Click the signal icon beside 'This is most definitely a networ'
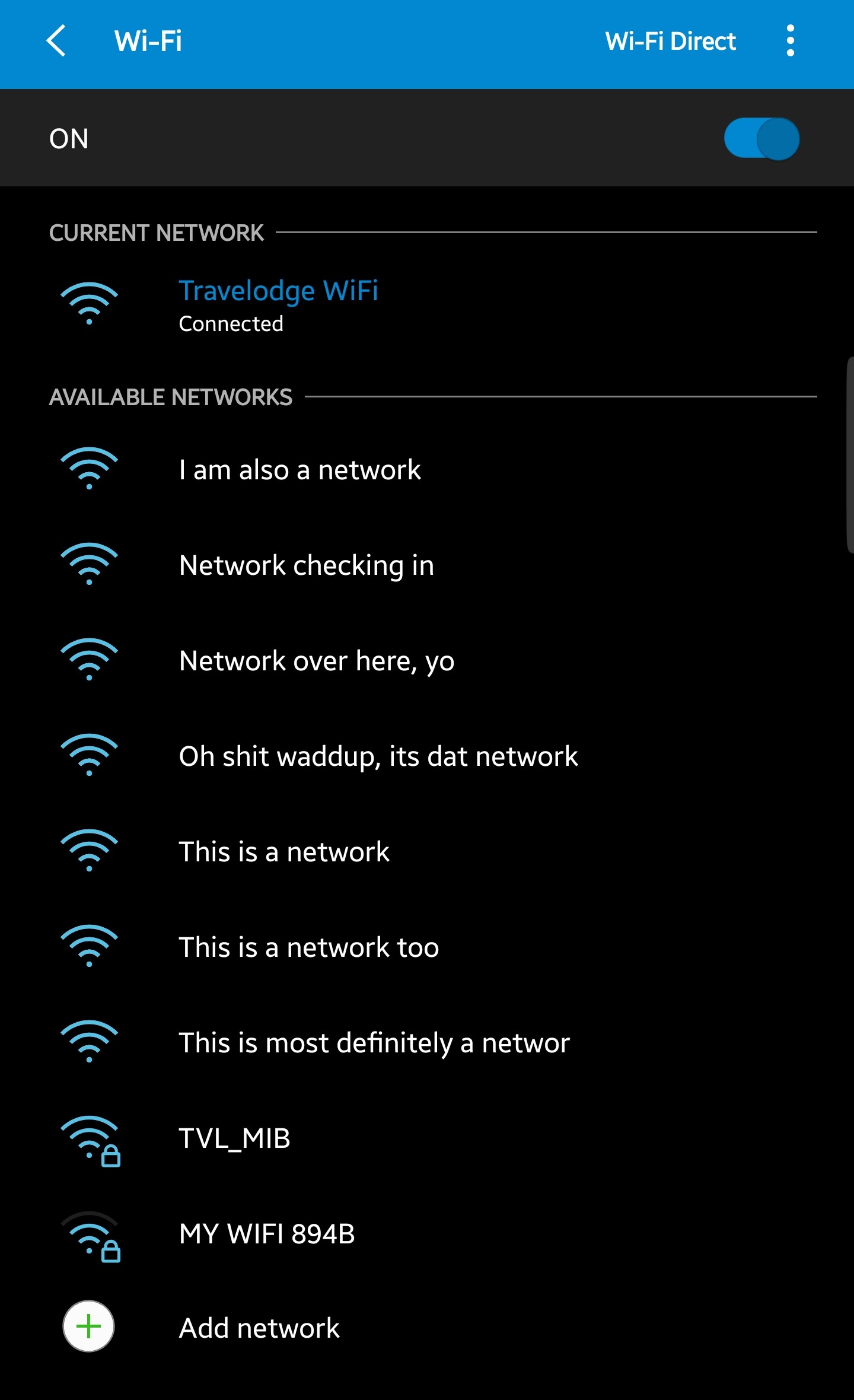 click(89, 1042)
